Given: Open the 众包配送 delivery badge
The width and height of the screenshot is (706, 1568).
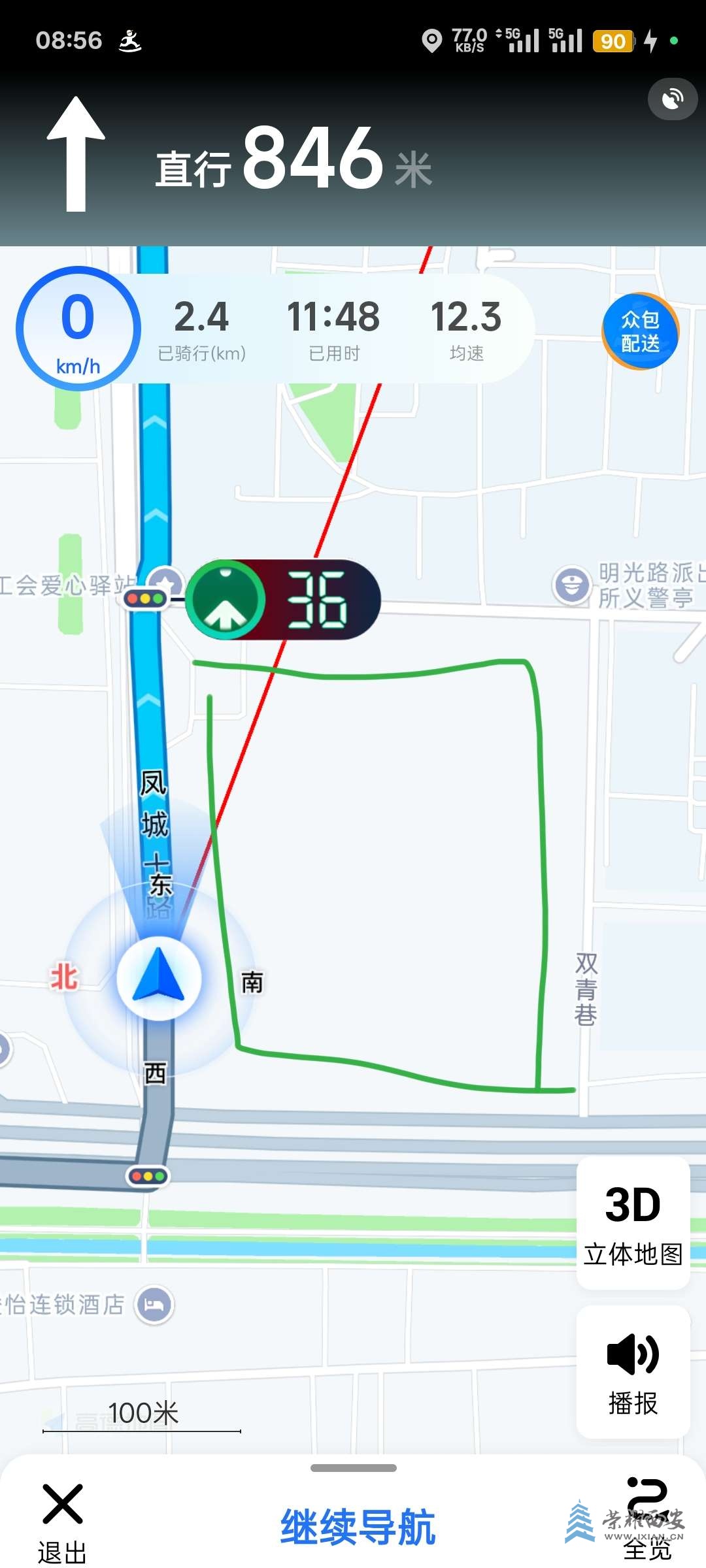Looking at the screenshot, I should pyautogui.click(x=640, y=331).
